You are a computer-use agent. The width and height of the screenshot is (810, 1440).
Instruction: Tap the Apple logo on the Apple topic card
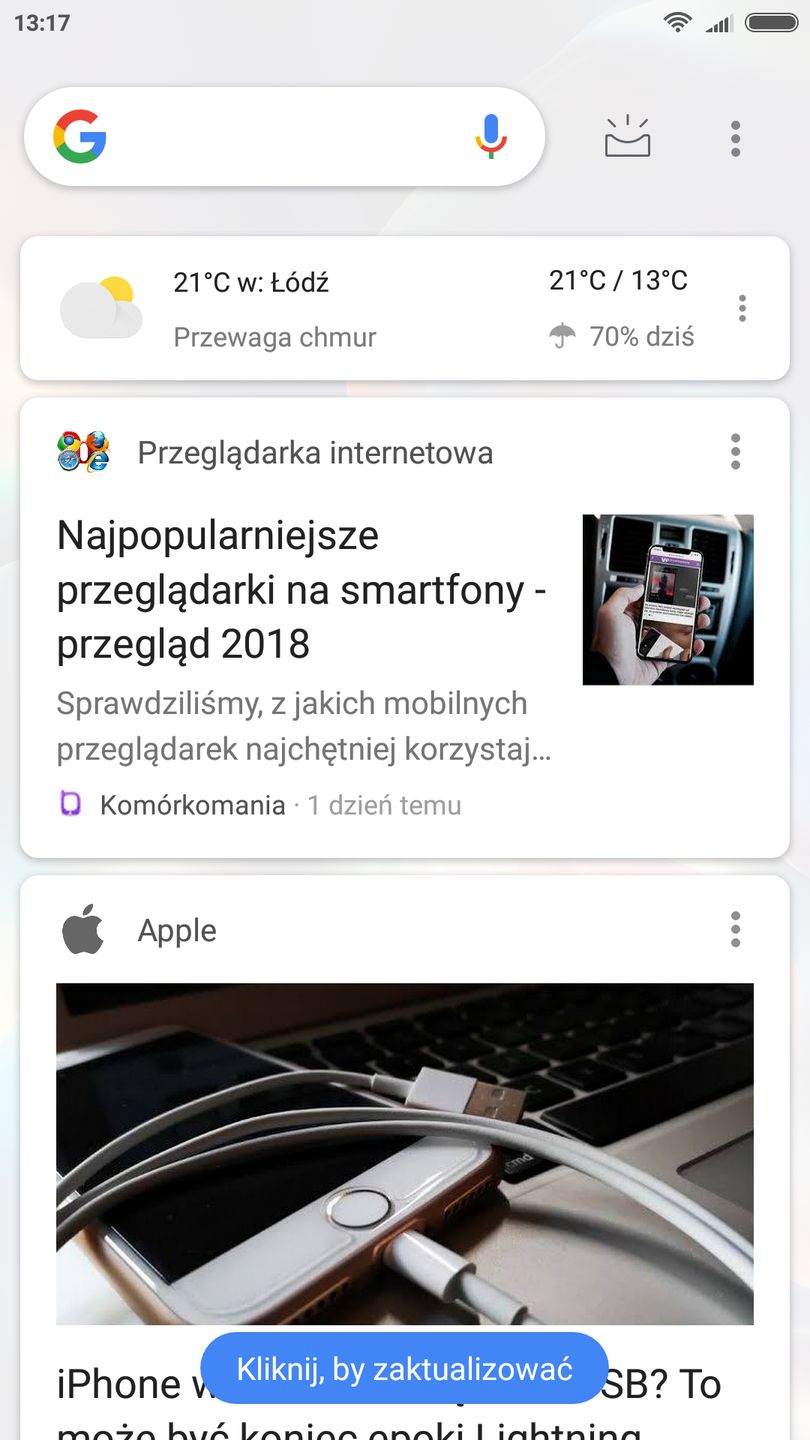83,930
